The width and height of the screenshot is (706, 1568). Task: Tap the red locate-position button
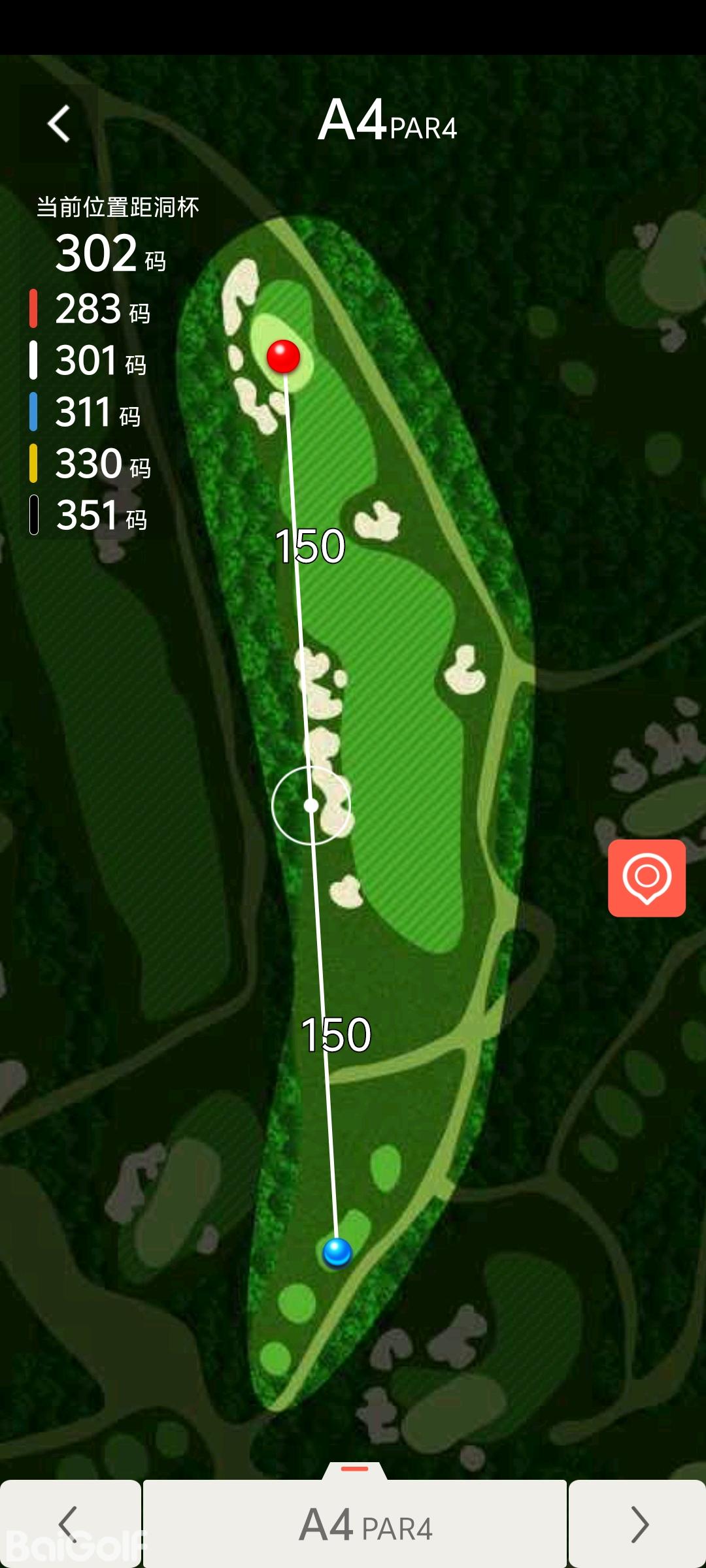pyautogui.click(x=647, y=878)
